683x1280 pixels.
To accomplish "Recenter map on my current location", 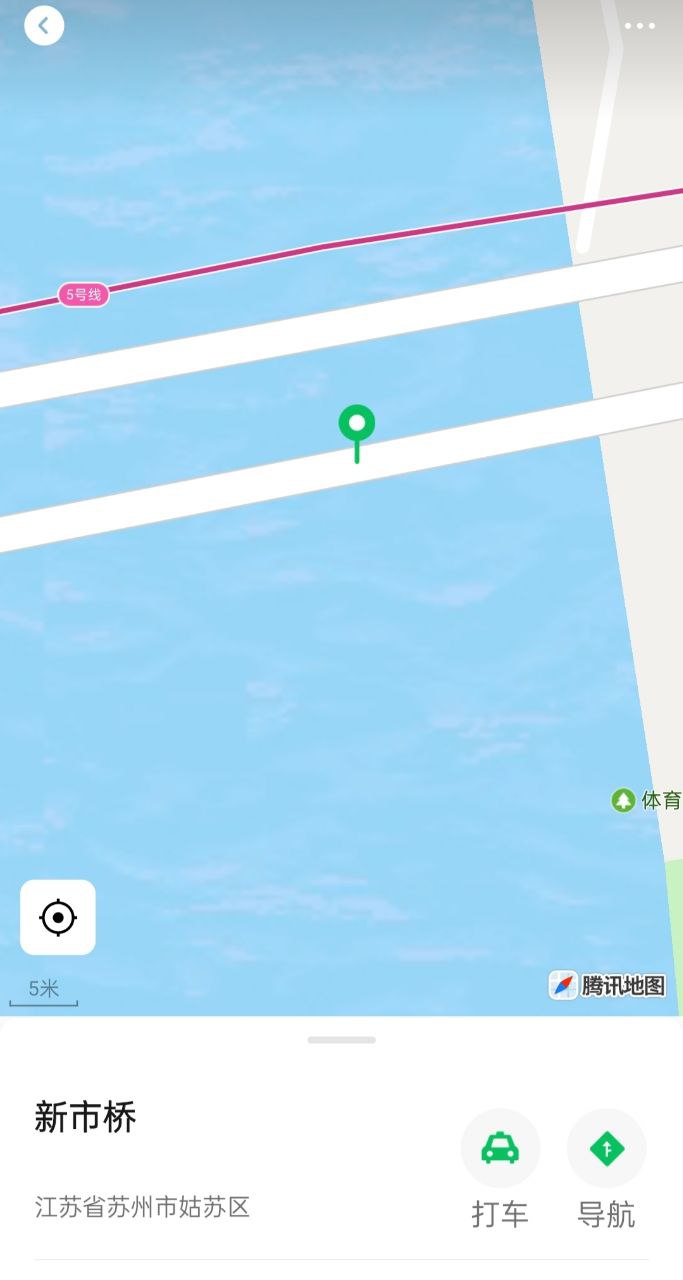I will click(x=58, y=917).
